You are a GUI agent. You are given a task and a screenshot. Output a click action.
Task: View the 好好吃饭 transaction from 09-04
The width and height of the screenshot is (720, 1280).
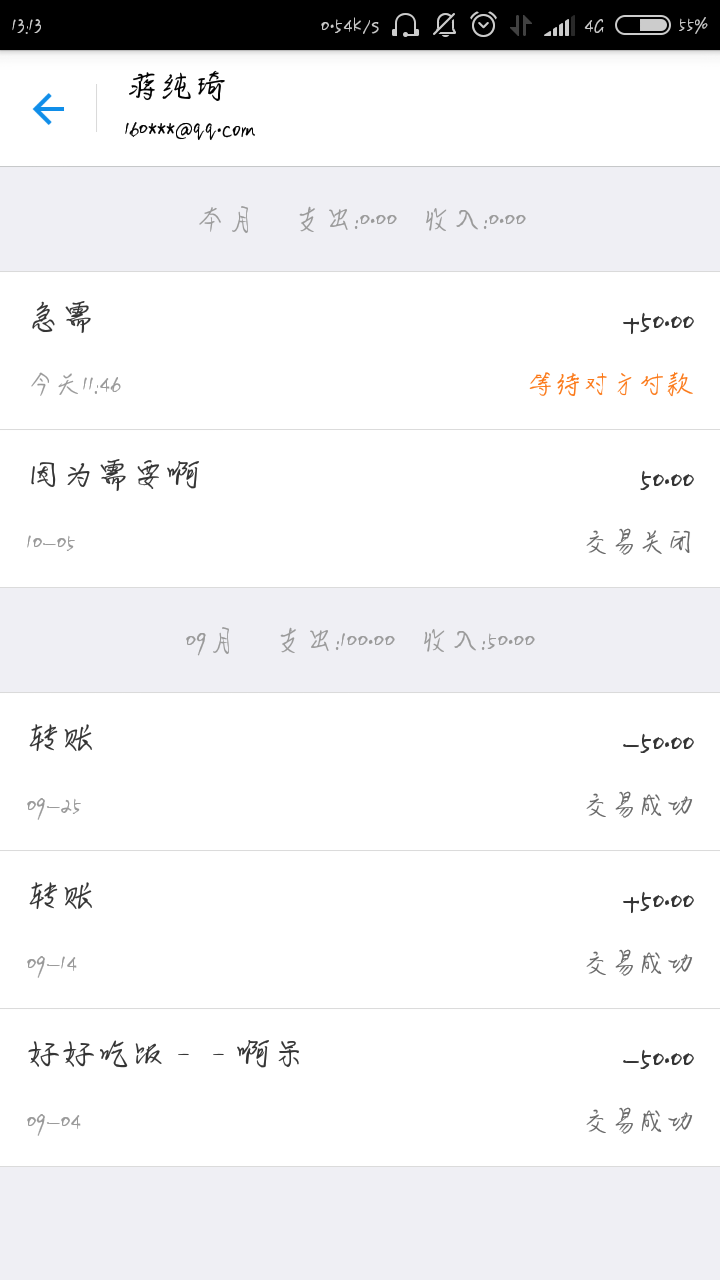(x=360, y=1088)
